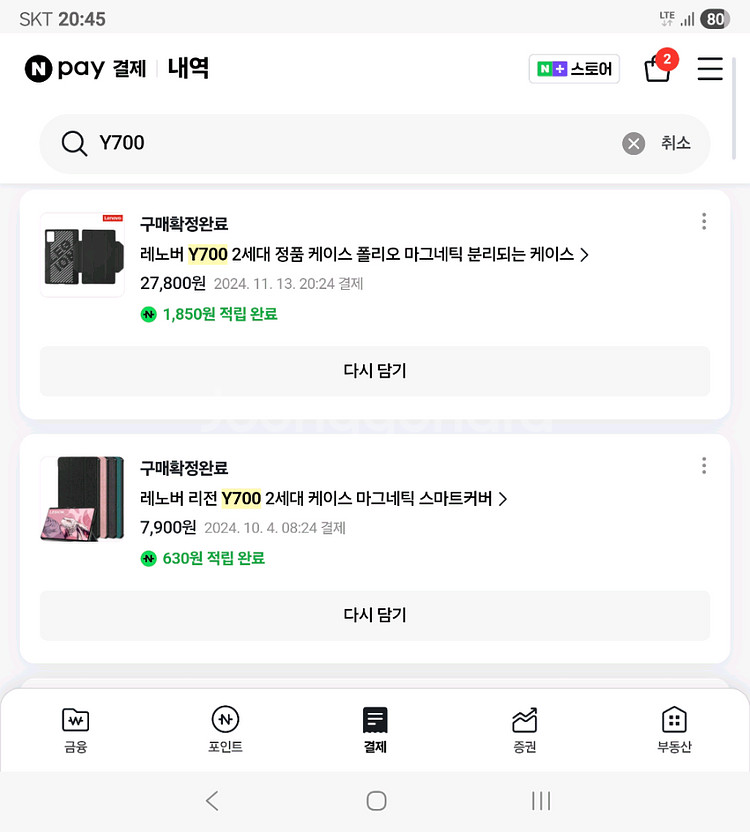The width and height of the screenshot is (750, 832).
Task: Clear the Y700 search text with the X icon
Action: [x=633, y=143]
